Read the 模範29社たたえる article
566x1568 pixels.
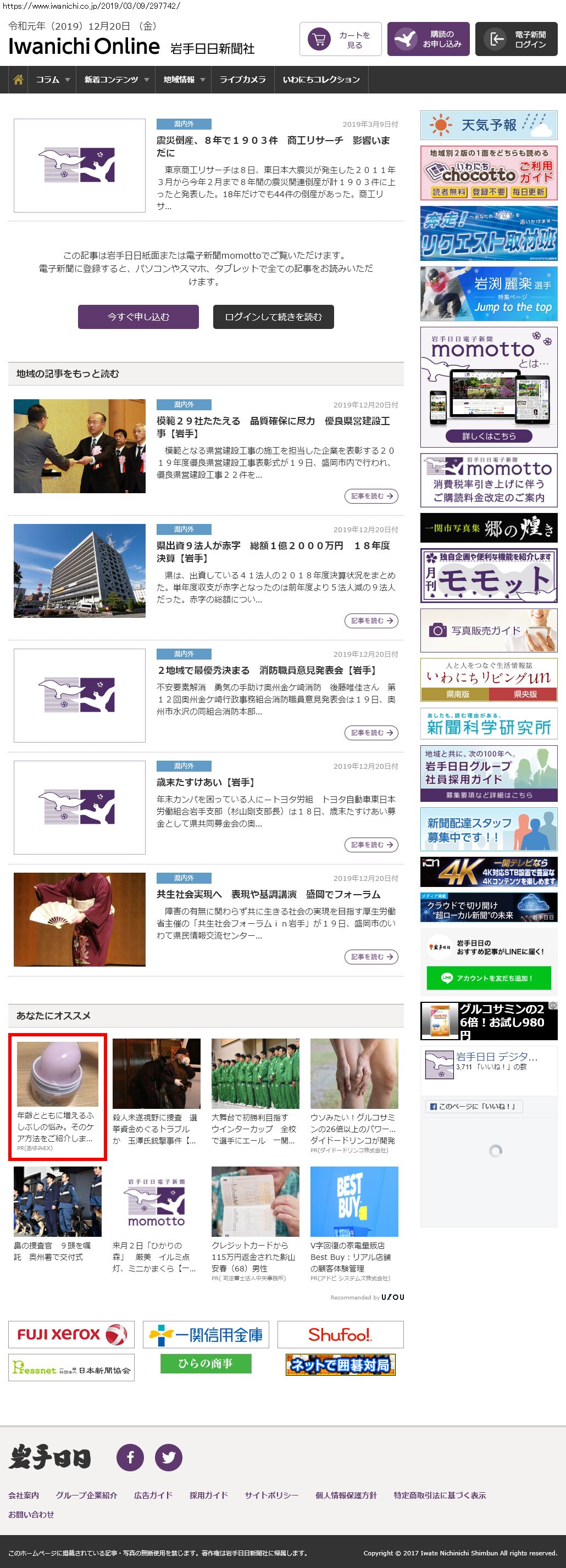(371, 496)
